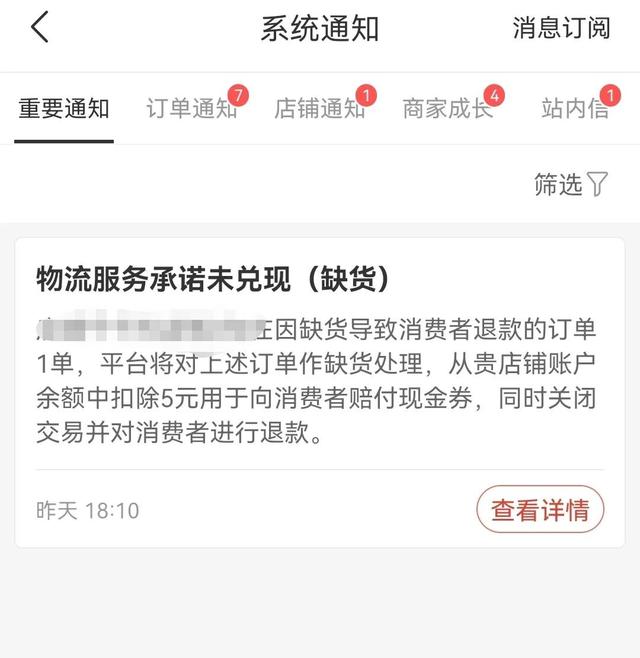Image resolution: width=640 pixels, height=658 pixels.
Task: Open the 筛选 filter
Action: (x=571, y=184)
